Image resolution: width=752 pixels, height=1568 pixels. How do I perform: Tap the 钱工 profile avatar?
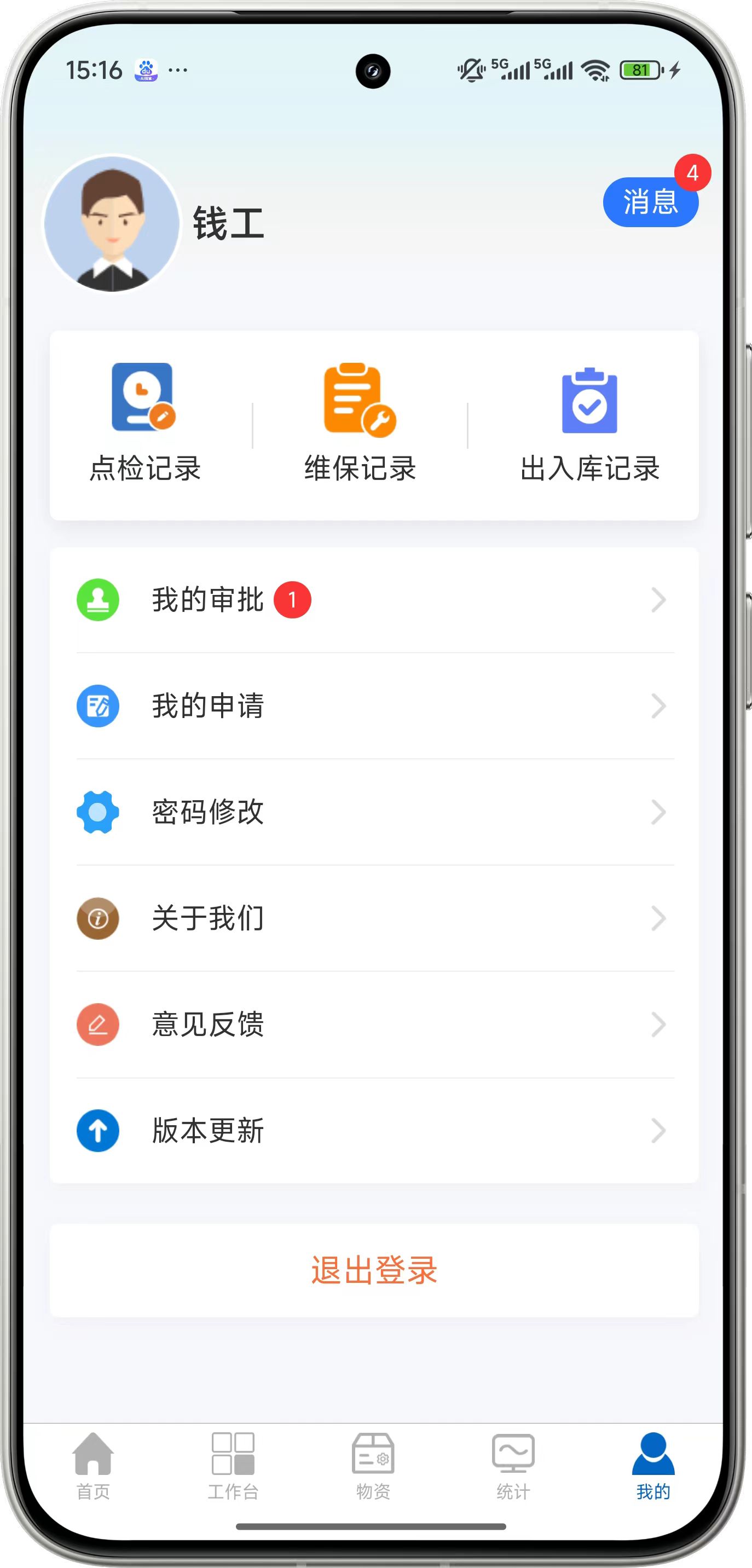(112, 223)
